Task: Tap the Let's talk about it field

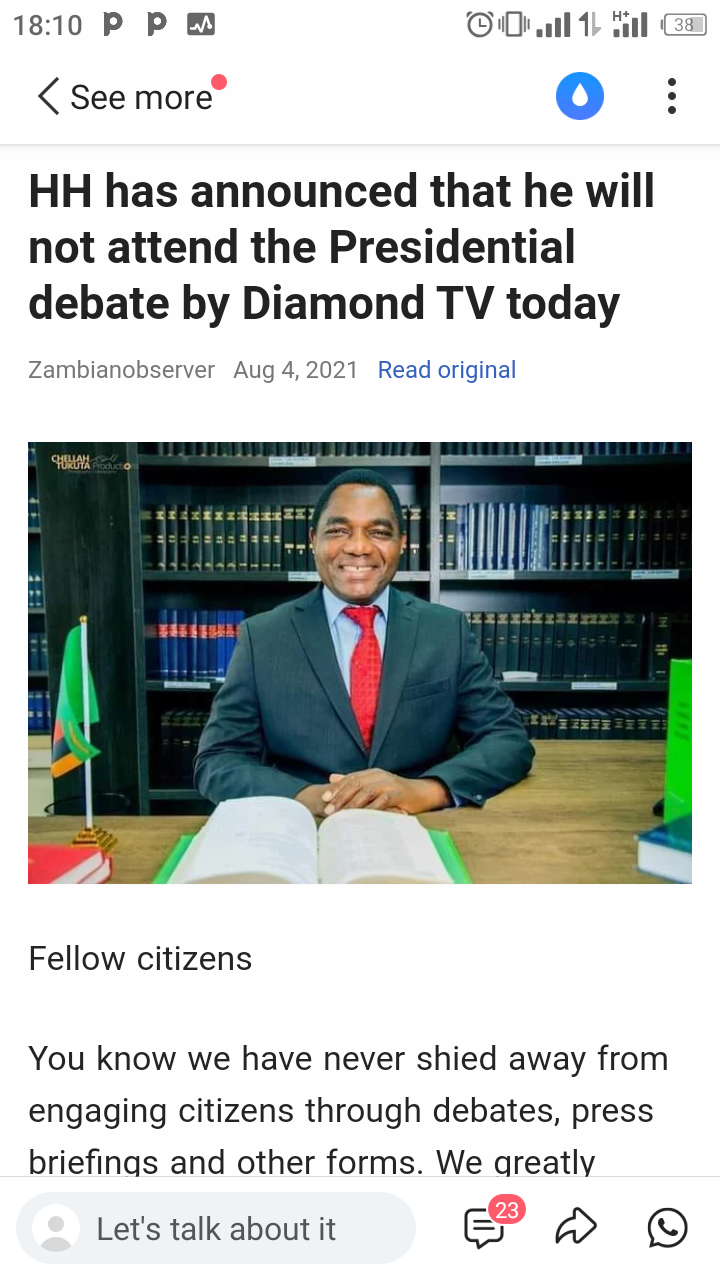Action: tap(216, 1228)
